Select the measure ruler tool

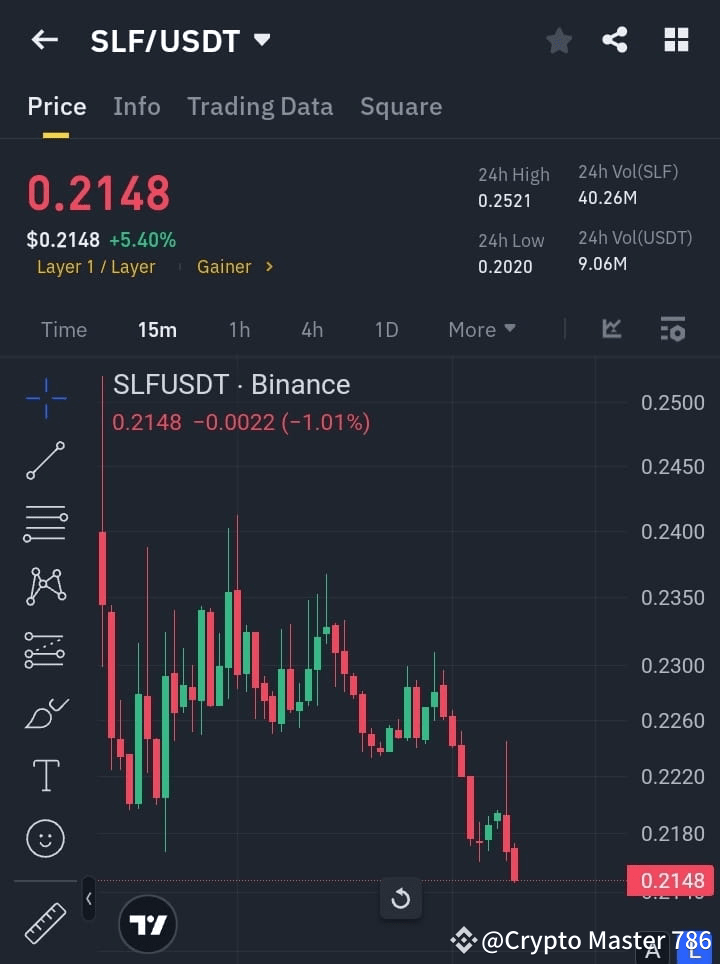(x=44, y=922)
